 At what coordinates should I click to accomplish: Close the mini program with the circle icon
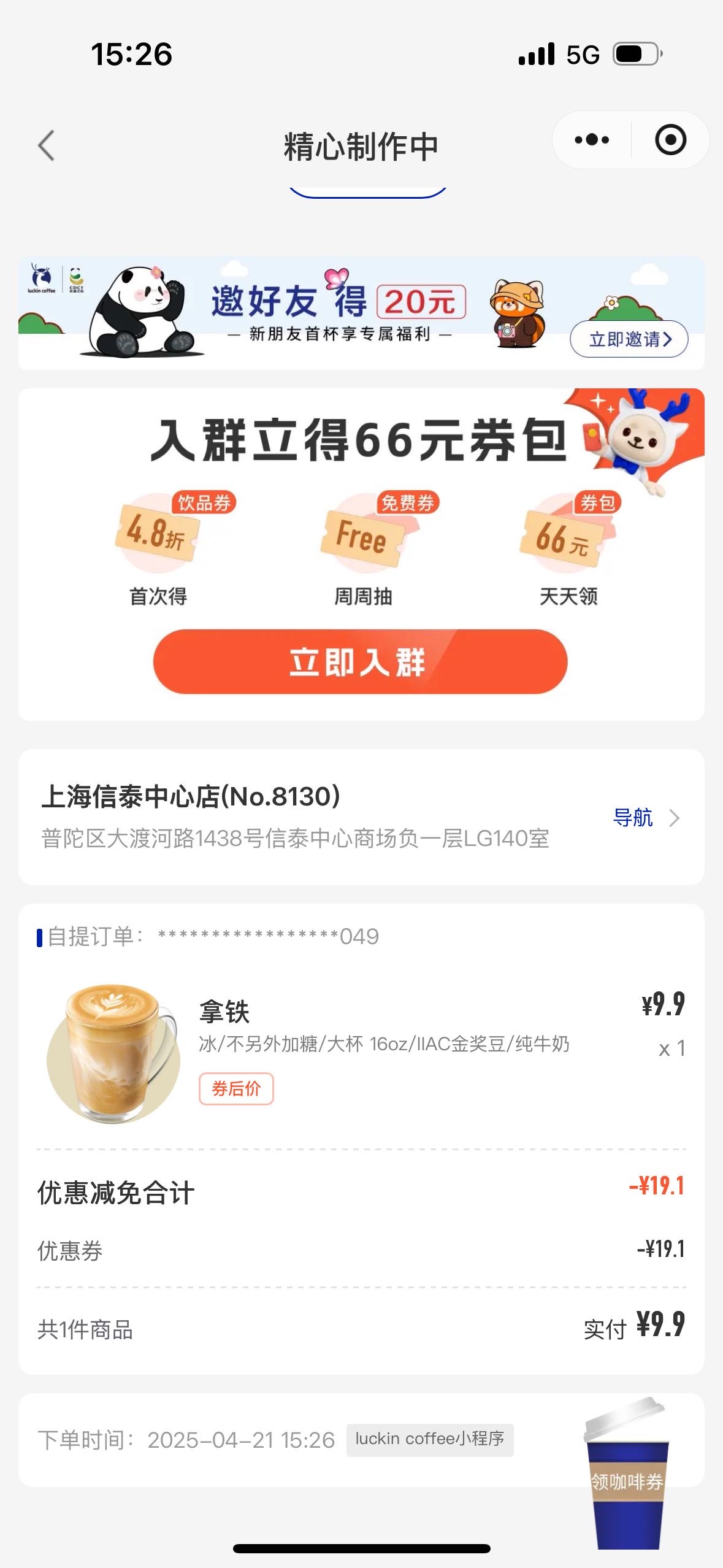(x=670, y=140)
